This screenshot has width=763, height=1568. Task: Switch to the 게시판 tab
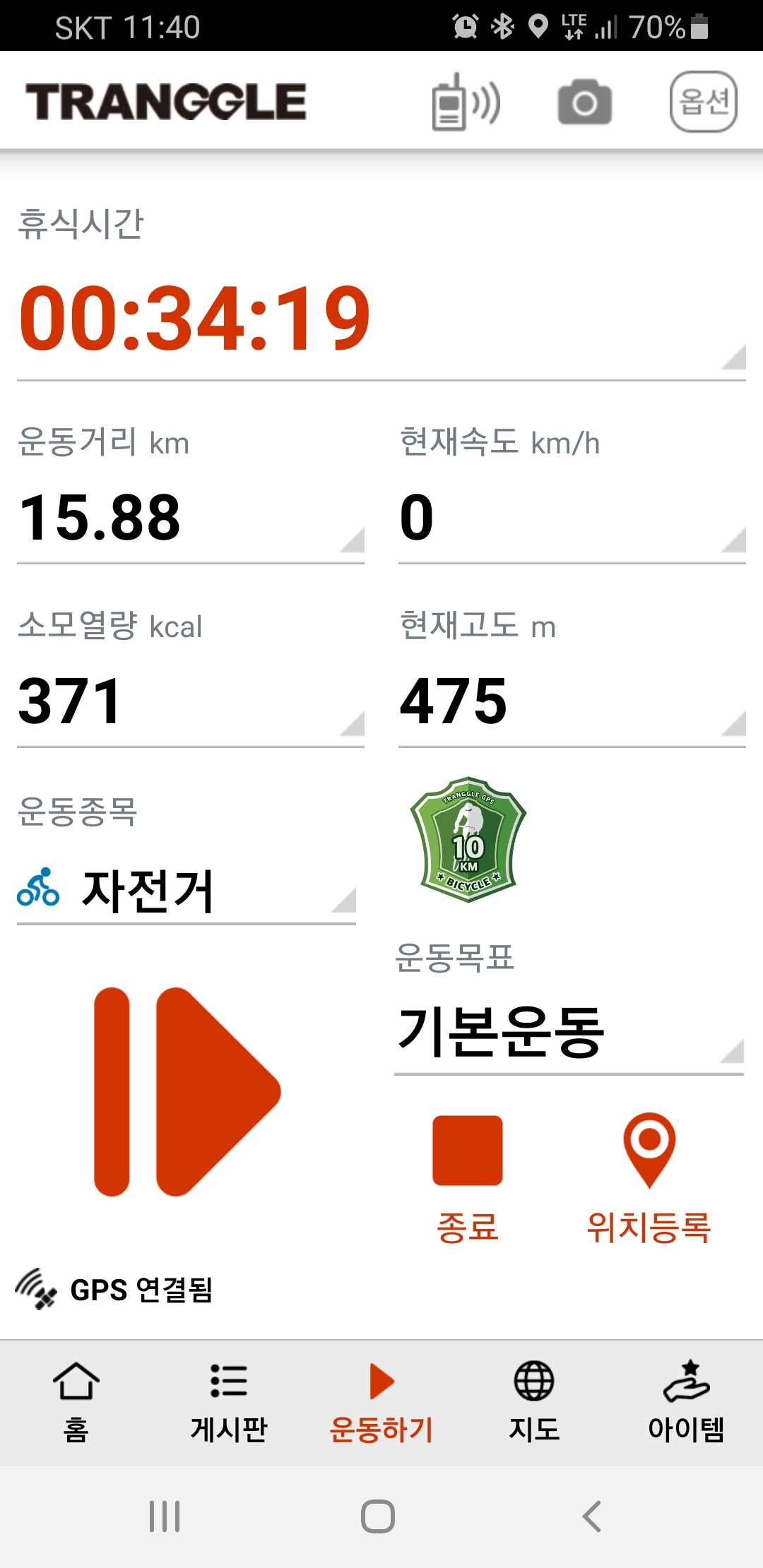click(x=229, y=1401)
